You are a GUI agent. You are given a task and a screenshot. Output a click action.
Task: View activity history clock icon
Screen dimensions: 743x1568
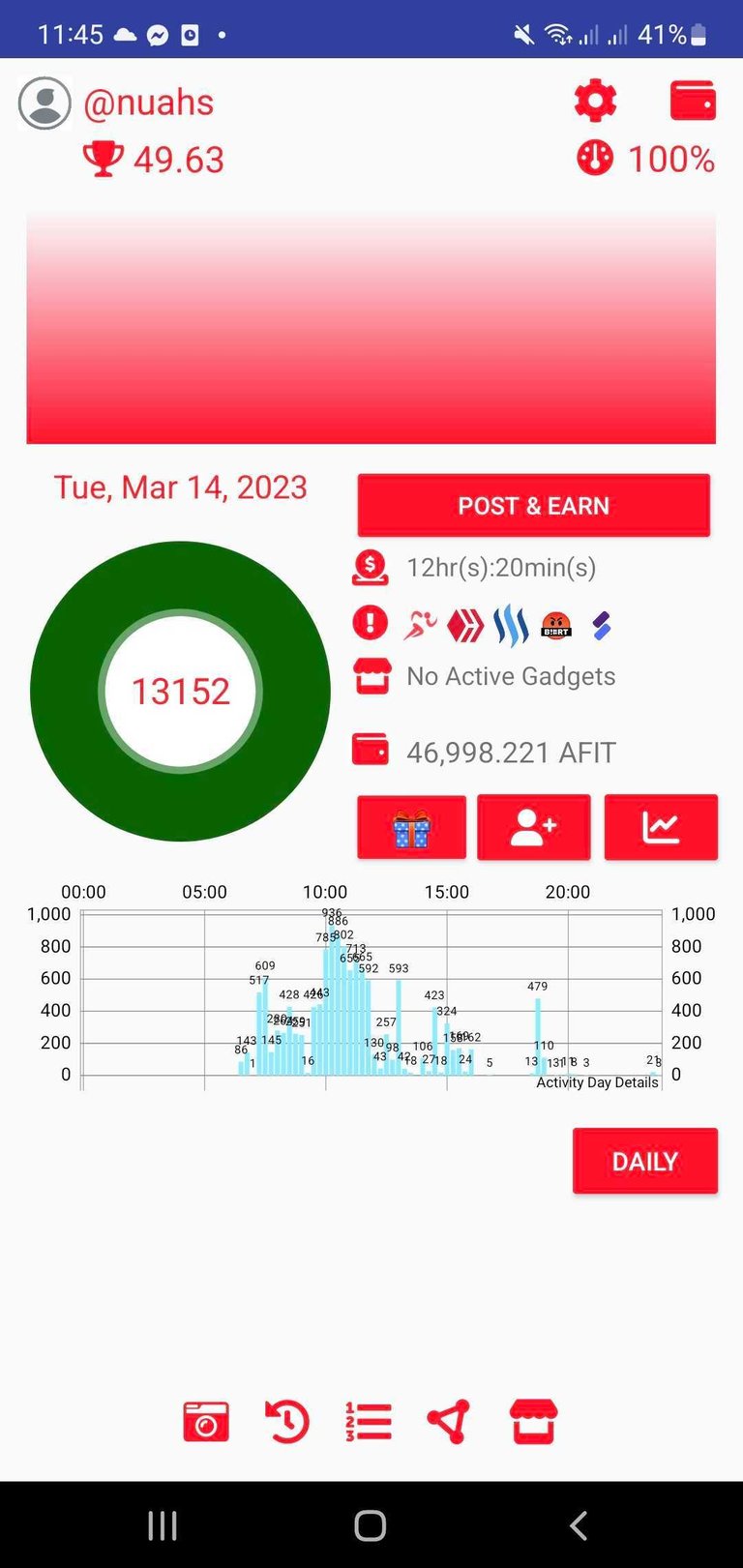click(287, 1423)
